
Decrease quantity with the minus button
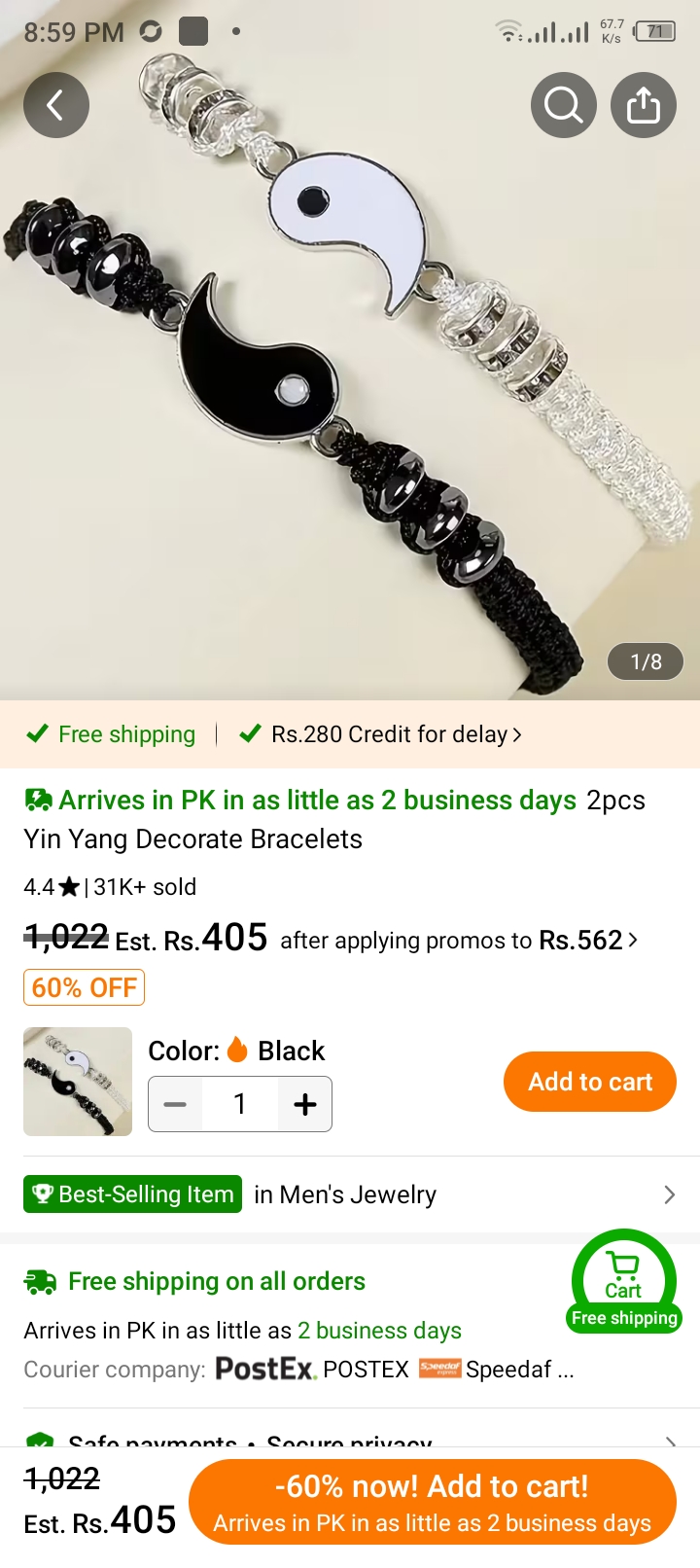tap(175, 1104)
